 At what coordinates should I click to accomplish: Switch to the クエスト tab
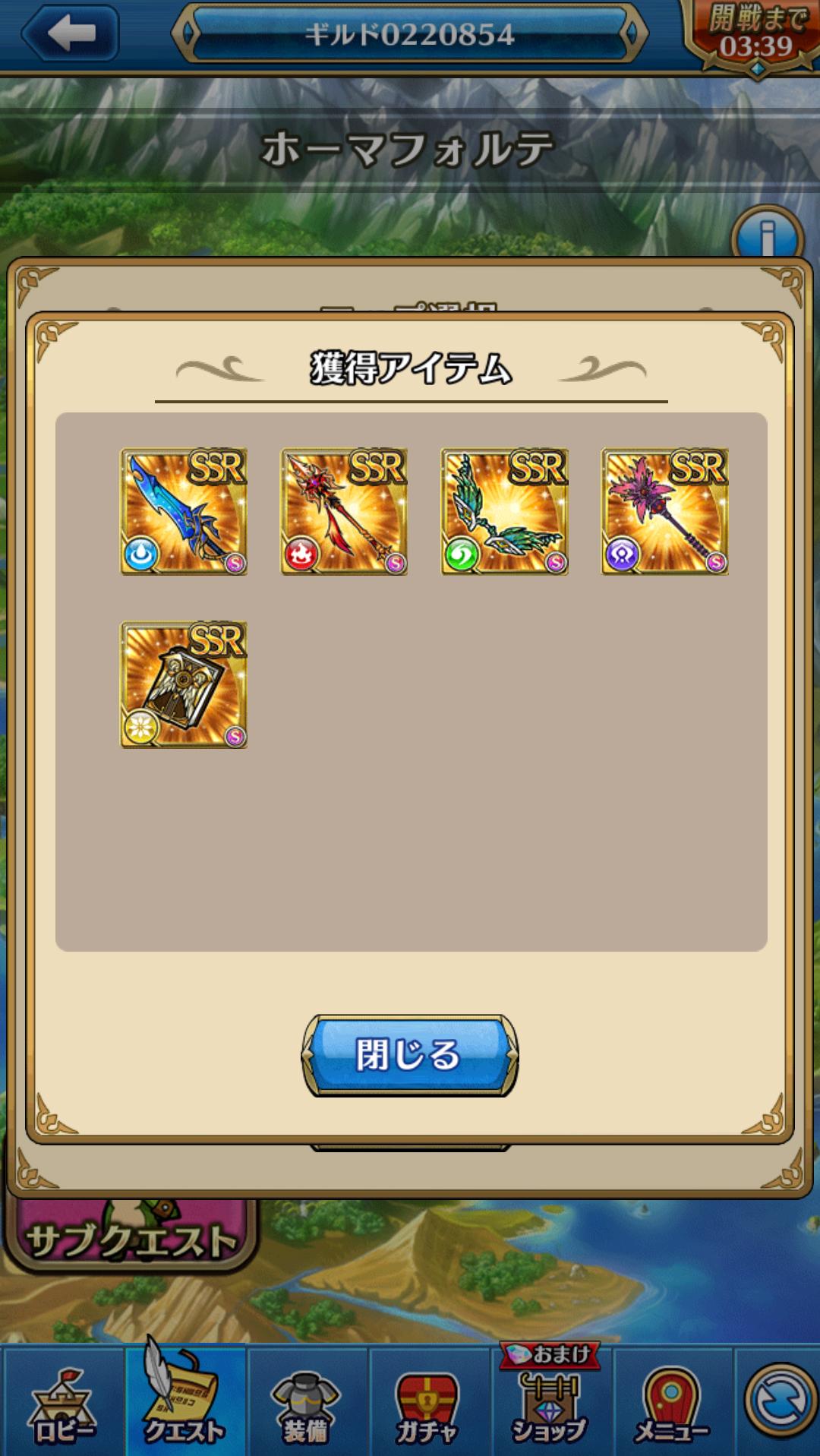(184, 1404)
